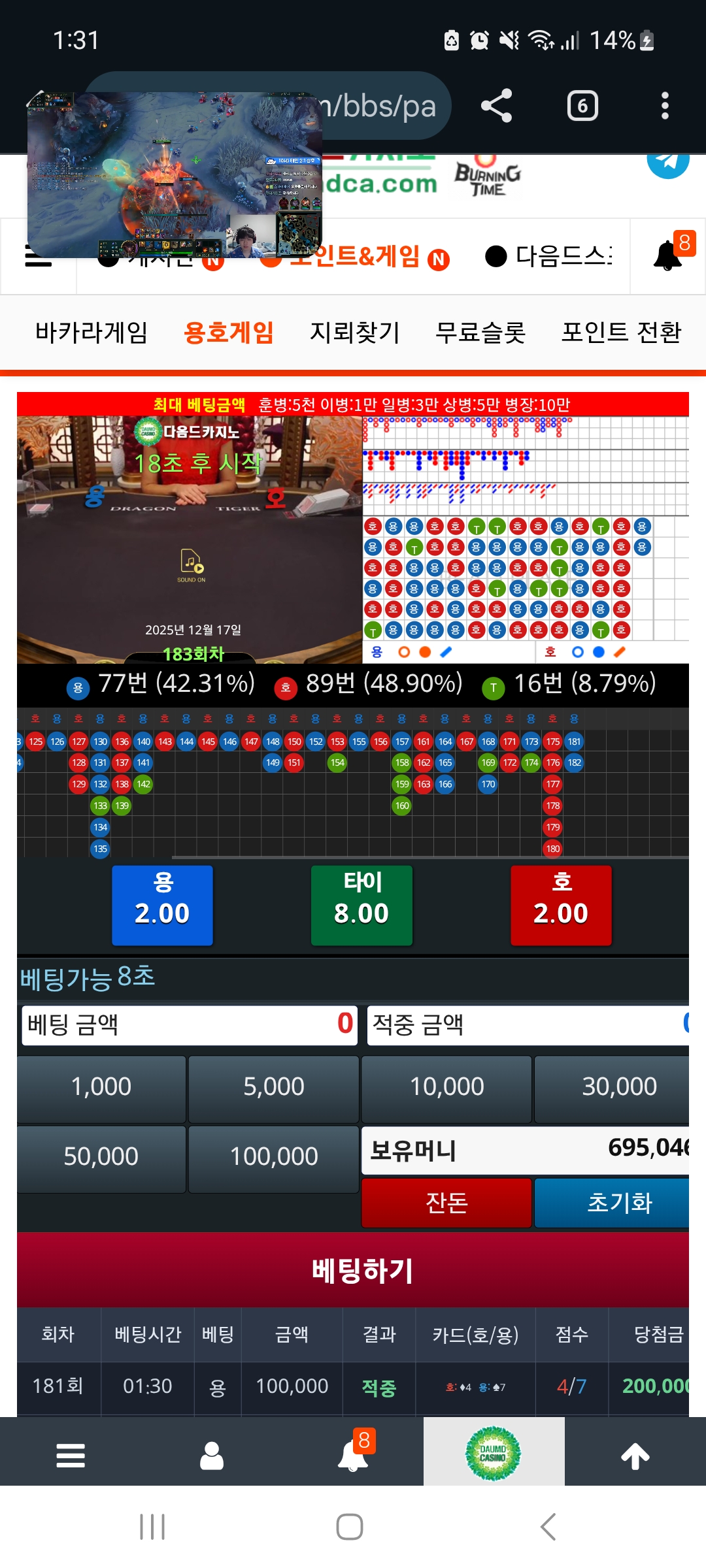Jump to top with the up arrow
The height and width of the screenshot is (1568, 706).
635,1456
